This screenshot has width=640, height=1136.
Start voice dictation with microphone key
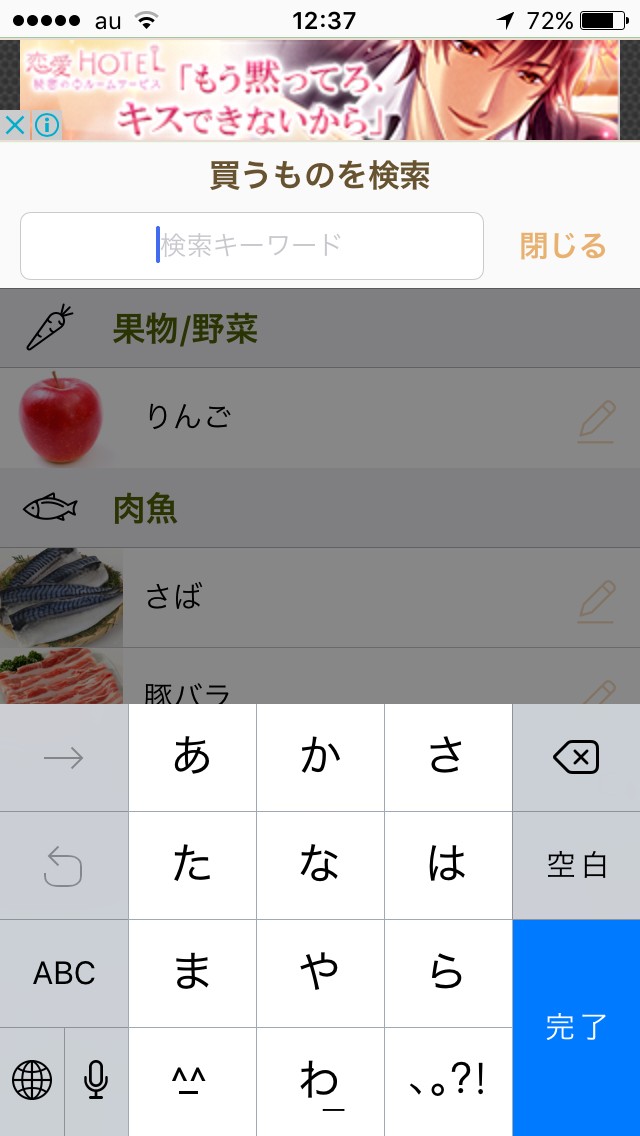[96, 1081]
